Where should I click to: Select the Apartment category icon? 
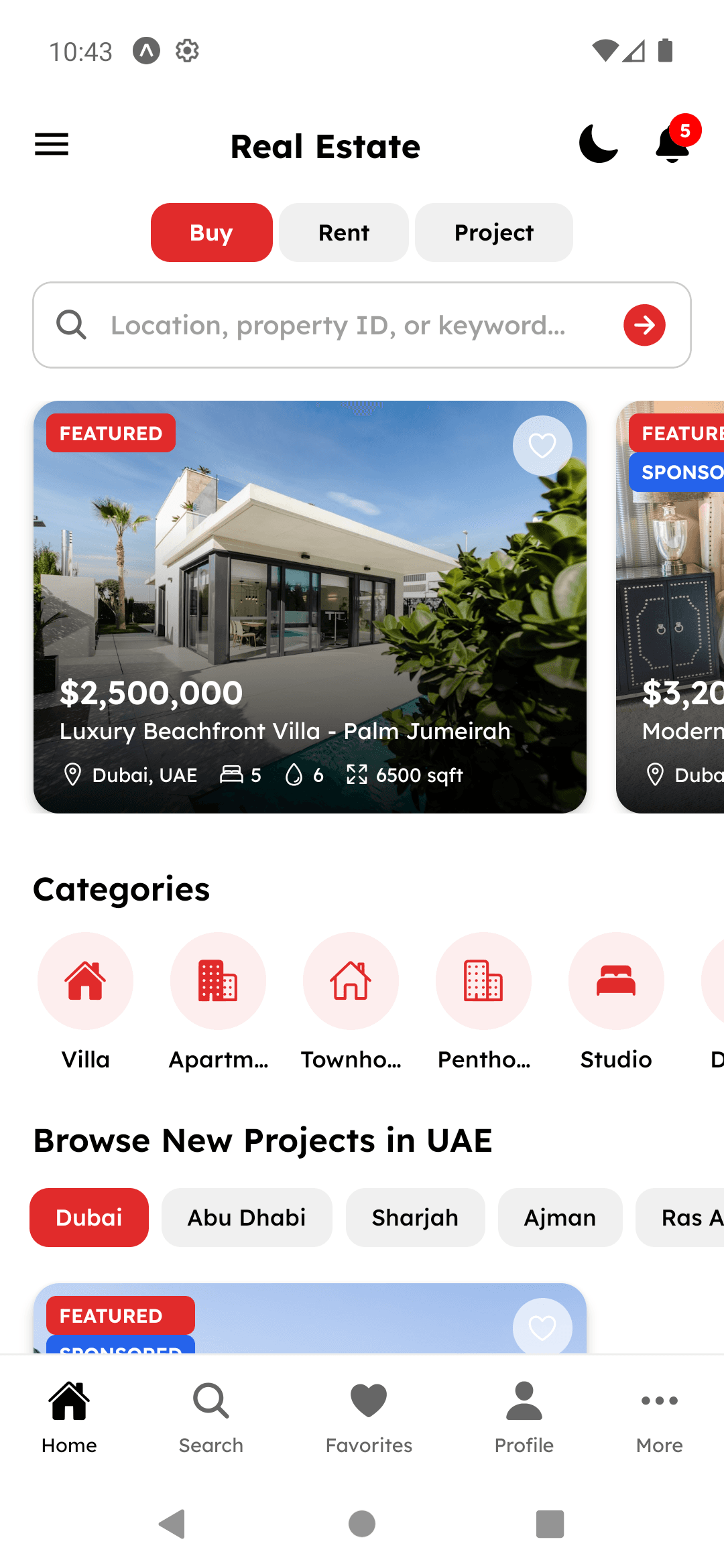[x=217, y=980]
